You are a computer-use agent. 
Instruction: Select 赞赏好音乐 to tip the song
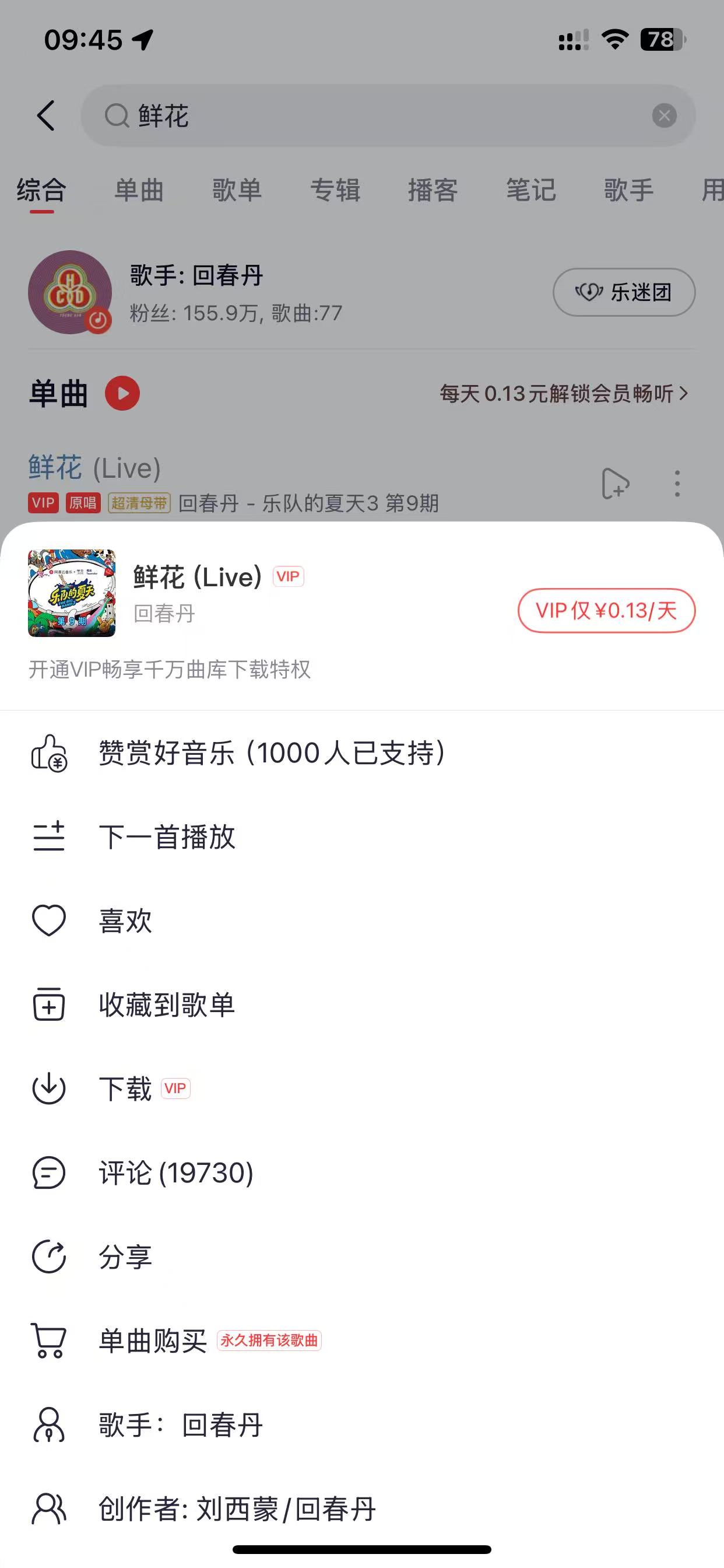[x=362, y=753]
